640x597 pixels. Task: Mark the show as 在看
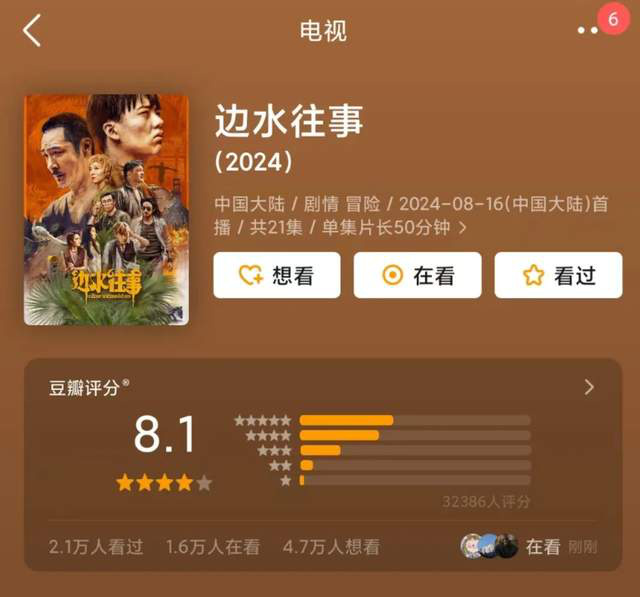[417, 275]
